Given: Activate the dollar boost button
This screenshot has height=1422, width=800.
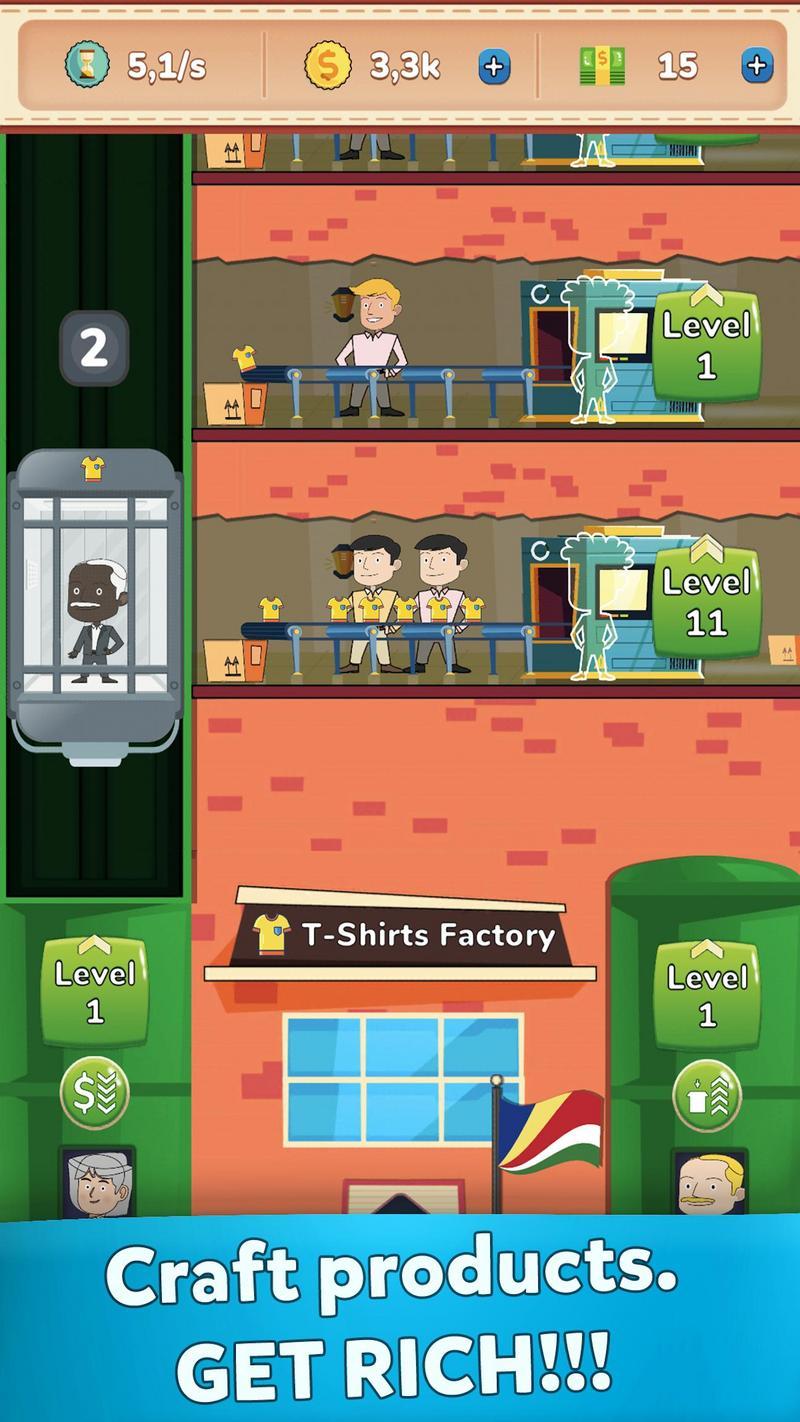Looking at the screenshot, I should pyautogui.click(x=94, y=1093).
